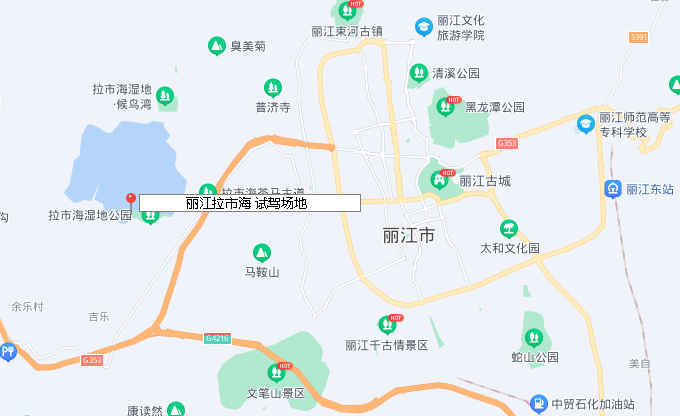
Task: Tap the 黑龙潭公园 park marker
Action: point(445,106)
